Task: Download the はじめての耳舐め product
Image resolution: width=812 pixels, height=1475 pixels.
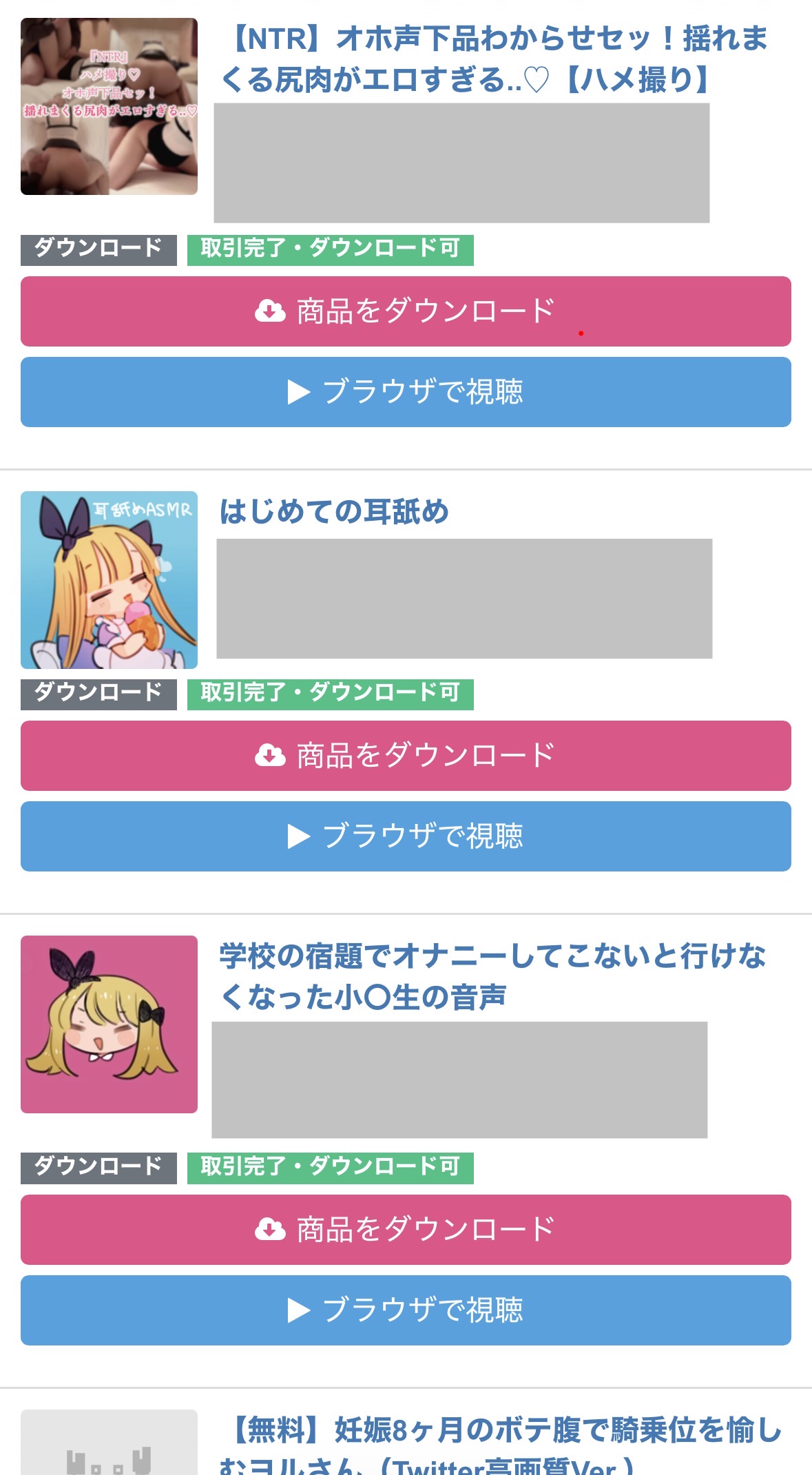Action: 406,756
